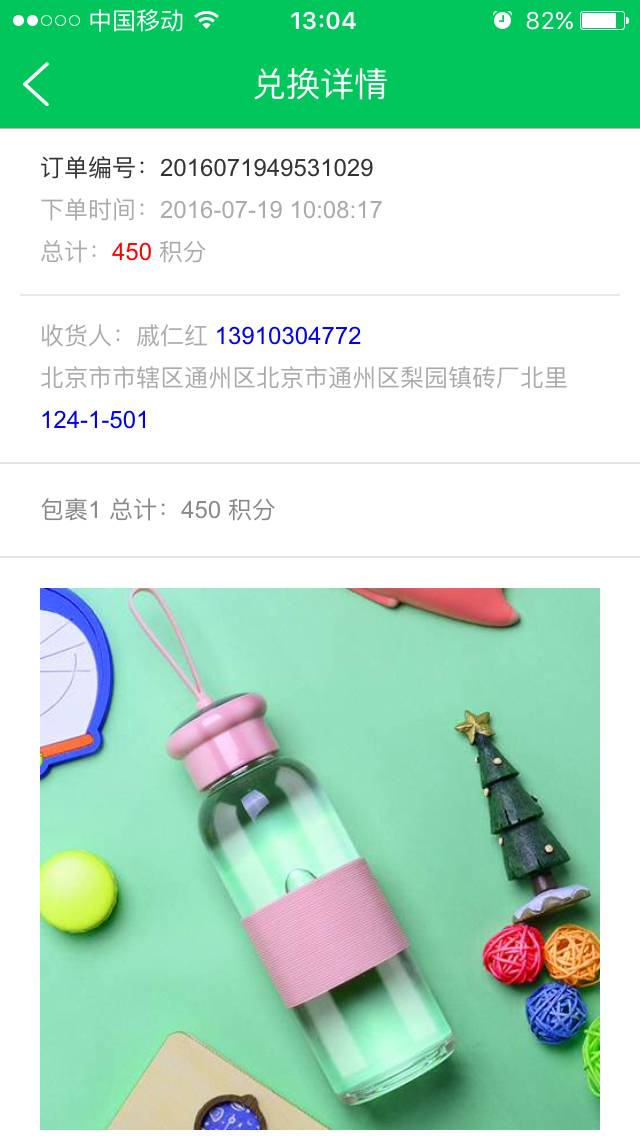The width and height of the screenshot is (640, 1136).
Task: Call the phone number 13910304772
Action: coord(288,336)
